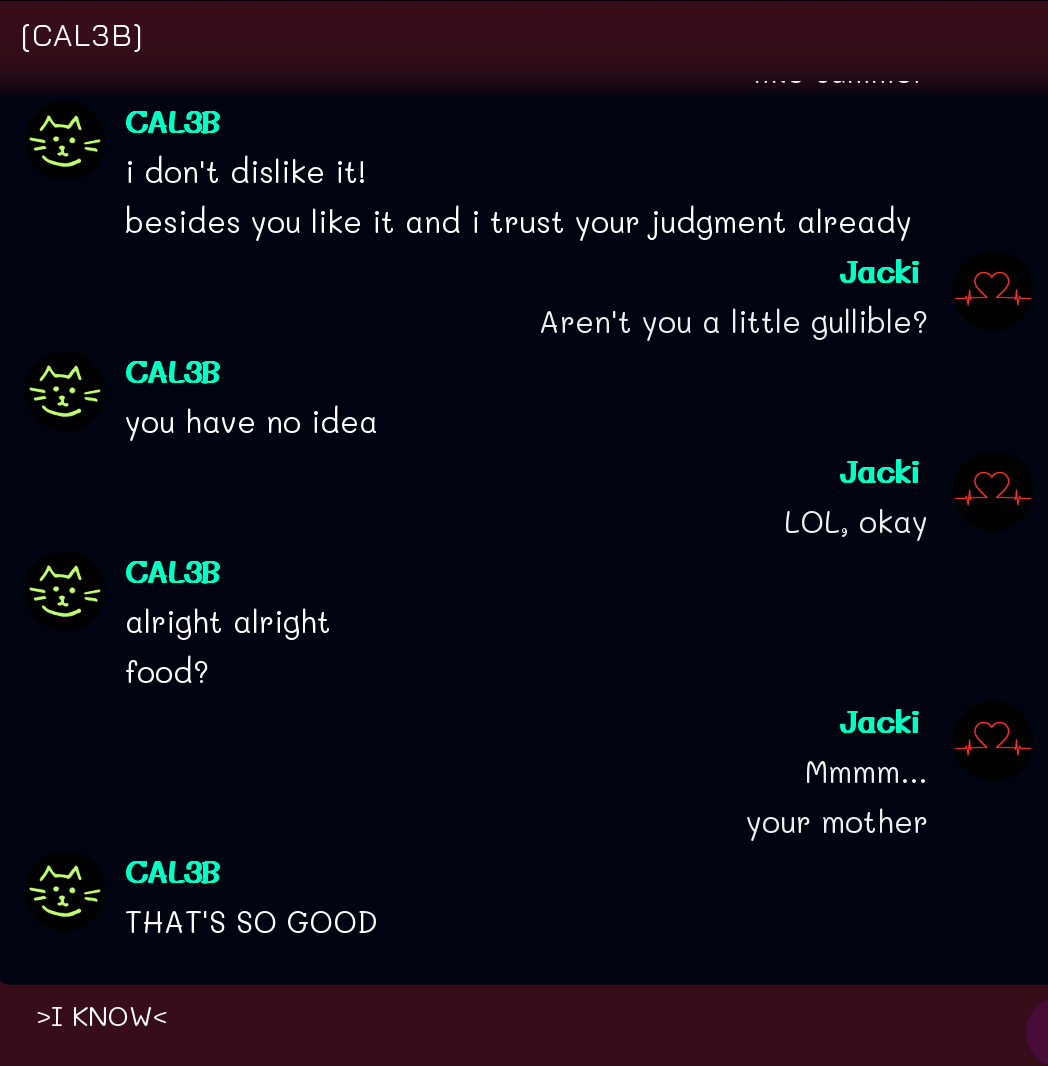
Task: Choose the >I KNOW< reply option
Action: [102, 1017]
